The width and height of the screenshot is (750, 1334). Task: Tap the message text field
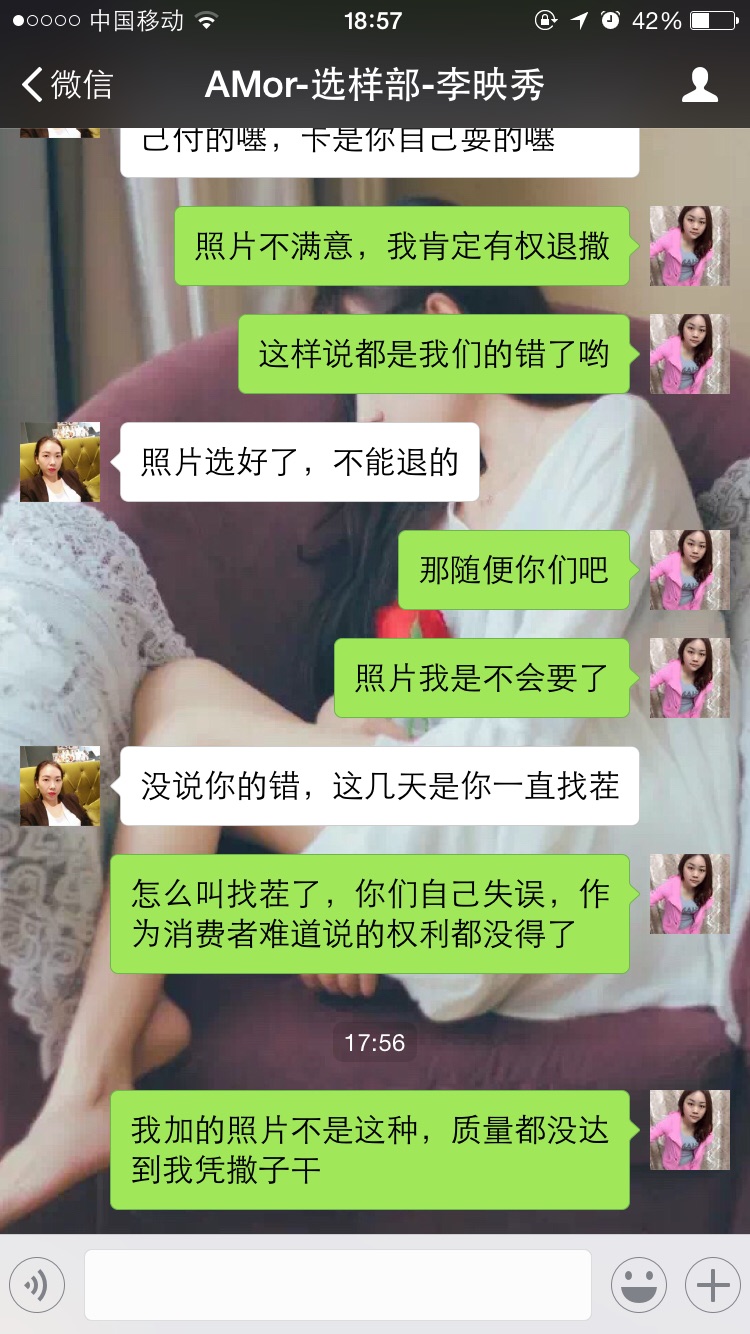(x=338, y=1285)
